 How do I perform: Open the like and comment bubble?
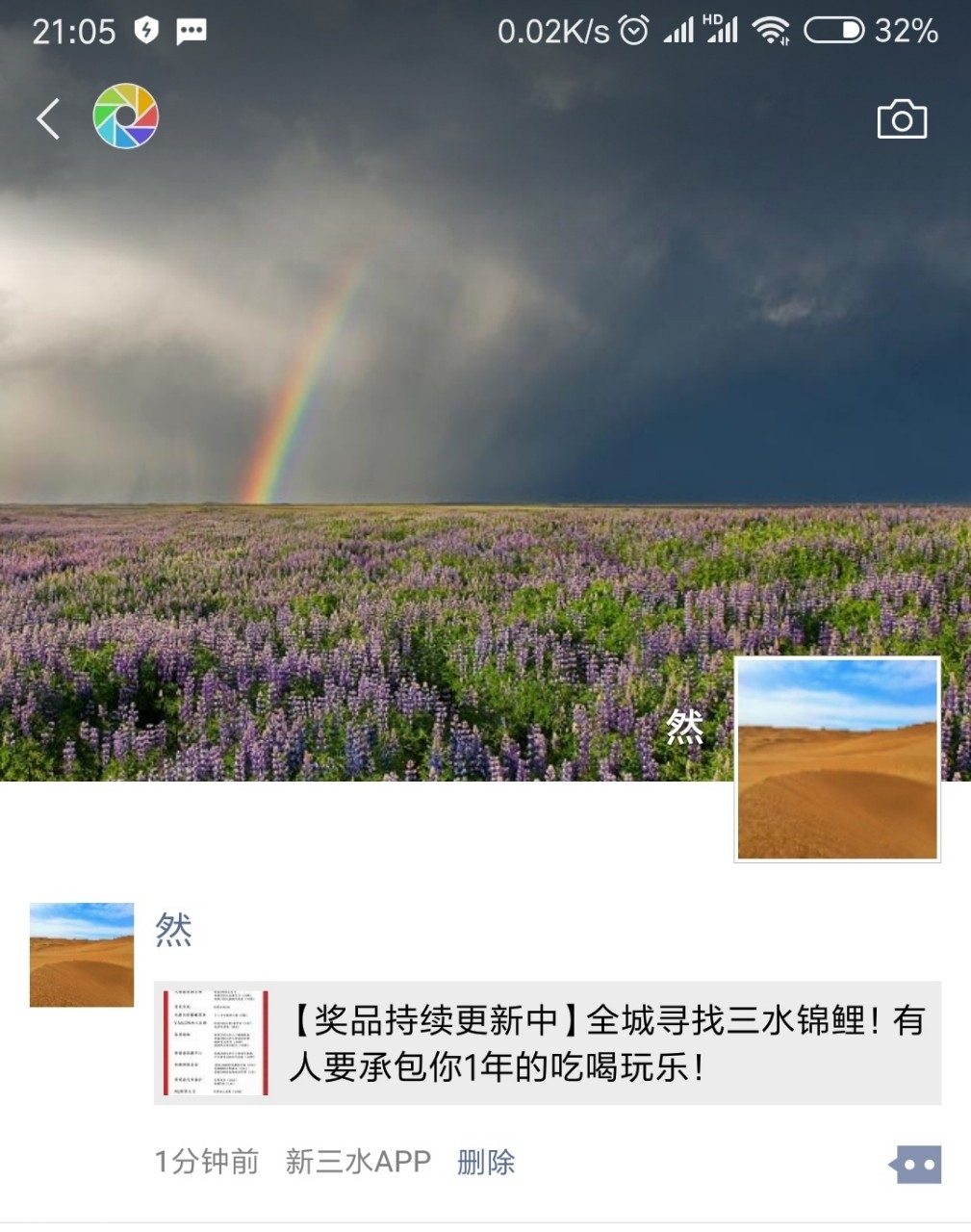click(x=915, y=1164)
